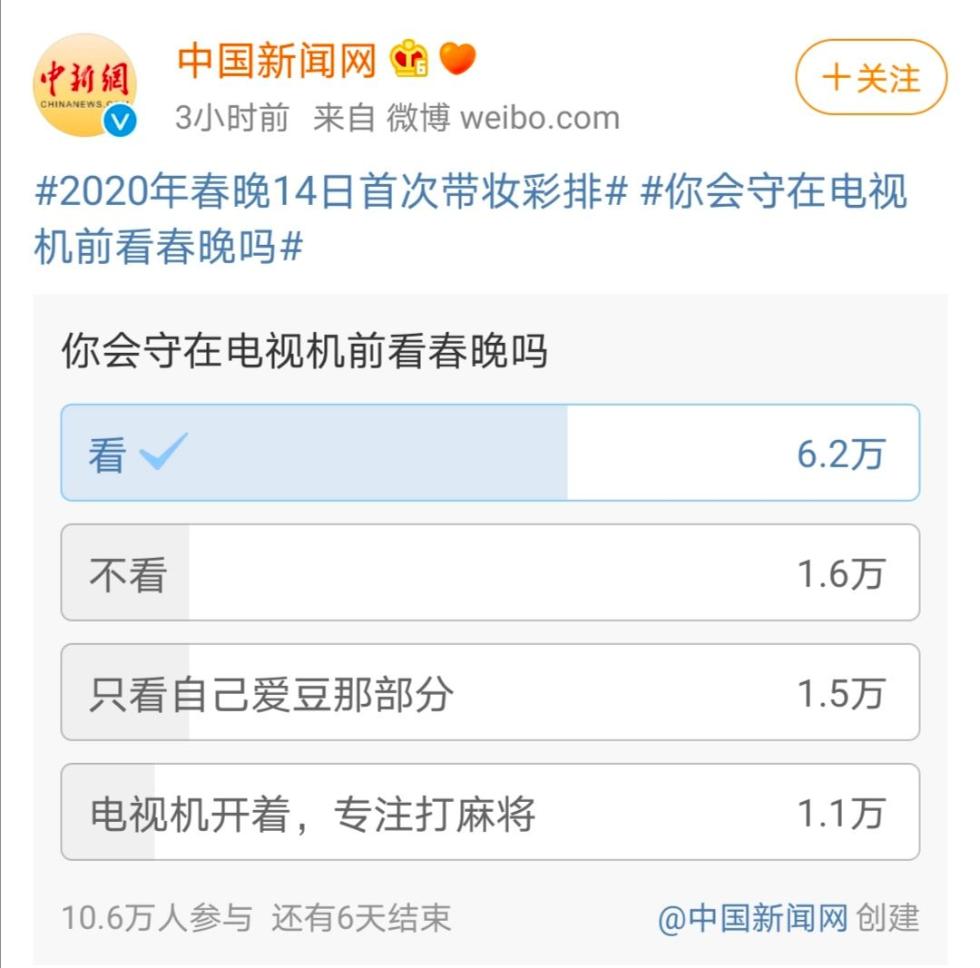
Task: Open poll creator link @中国新闻网
Action: click(x=752, y=917)
